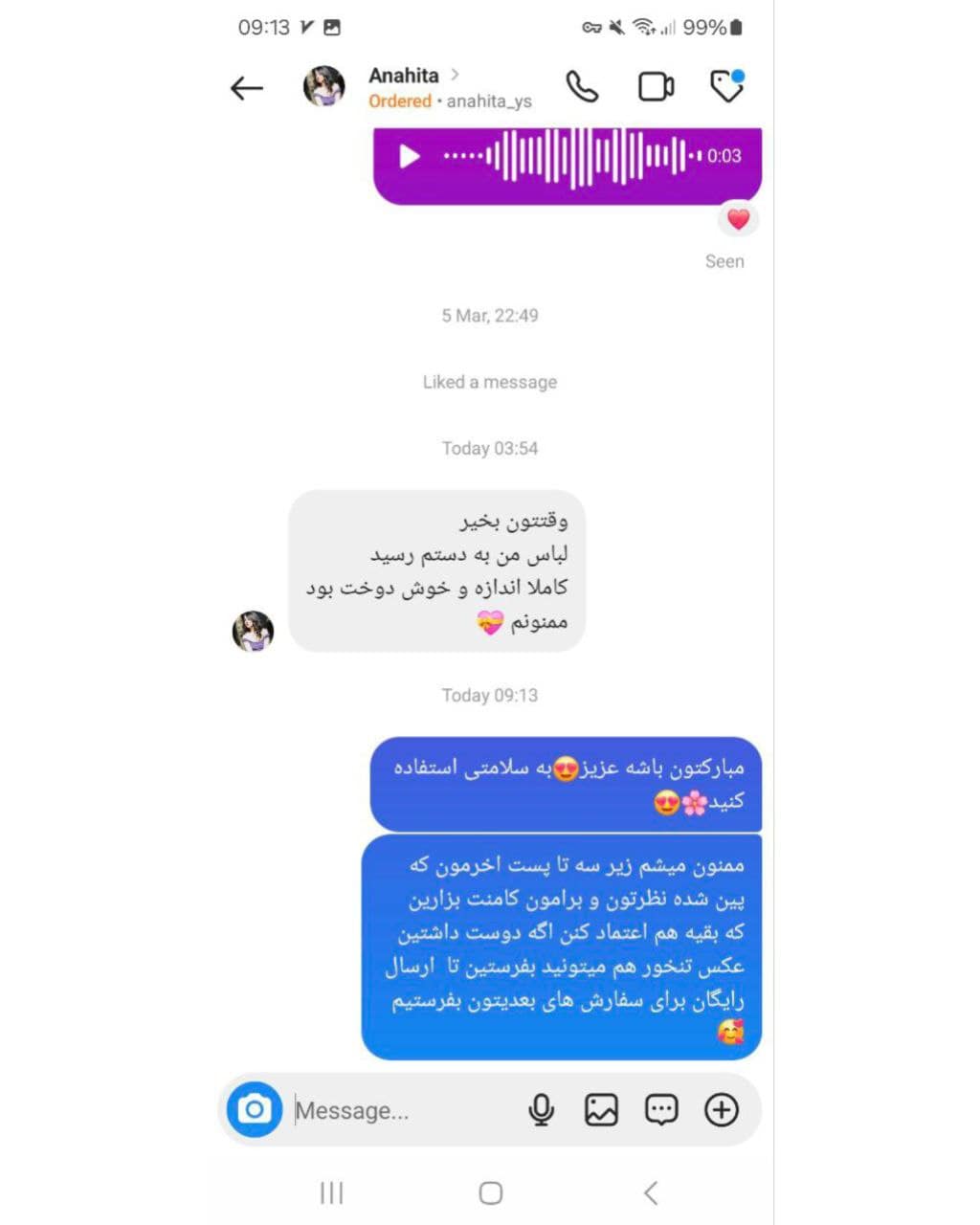Attach a photo from gallery
Screen dimensions: 980x1225
coord(601,1109)
